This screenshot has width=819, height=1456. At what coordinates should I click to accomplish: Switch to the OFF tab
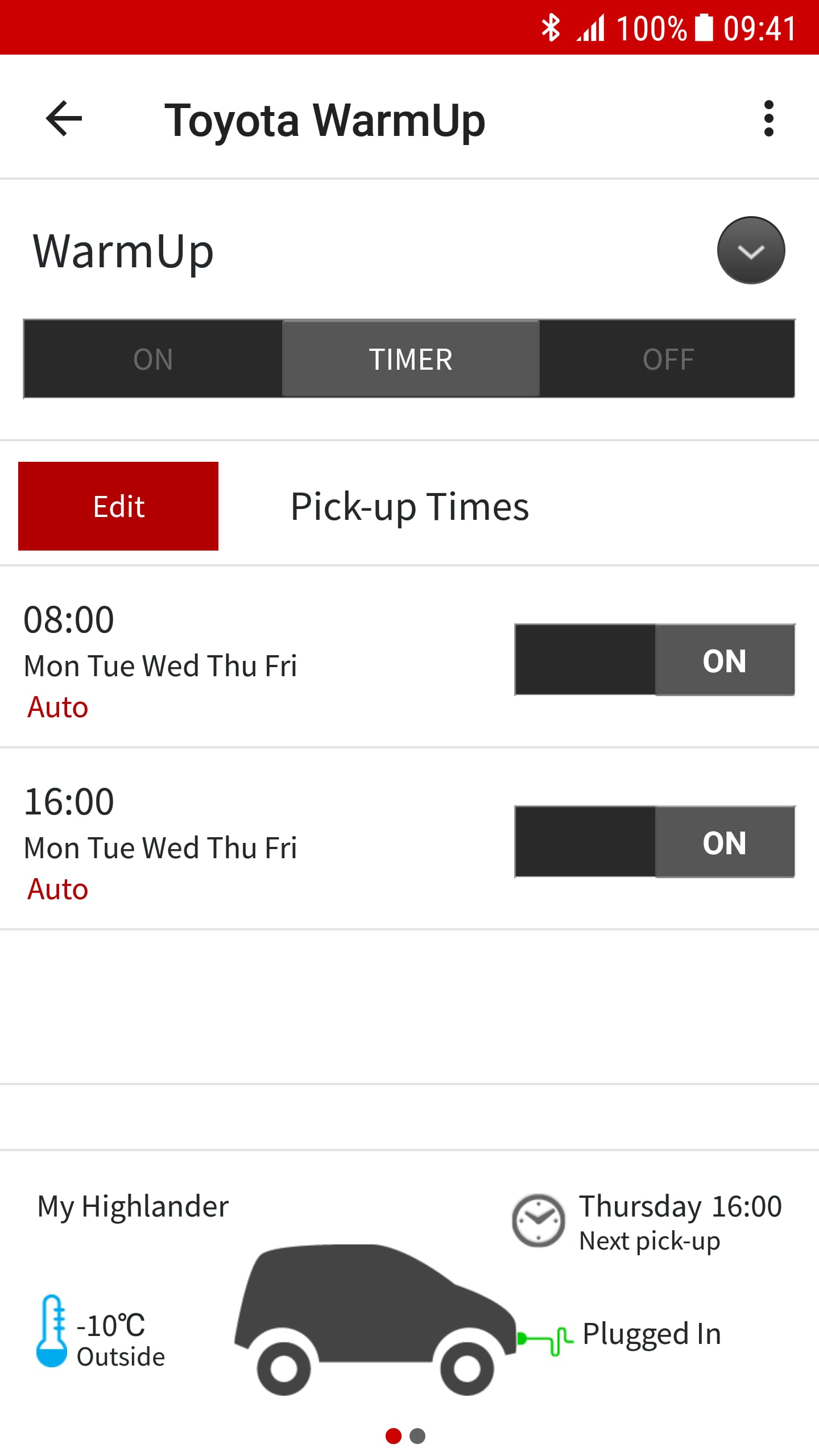668,359
